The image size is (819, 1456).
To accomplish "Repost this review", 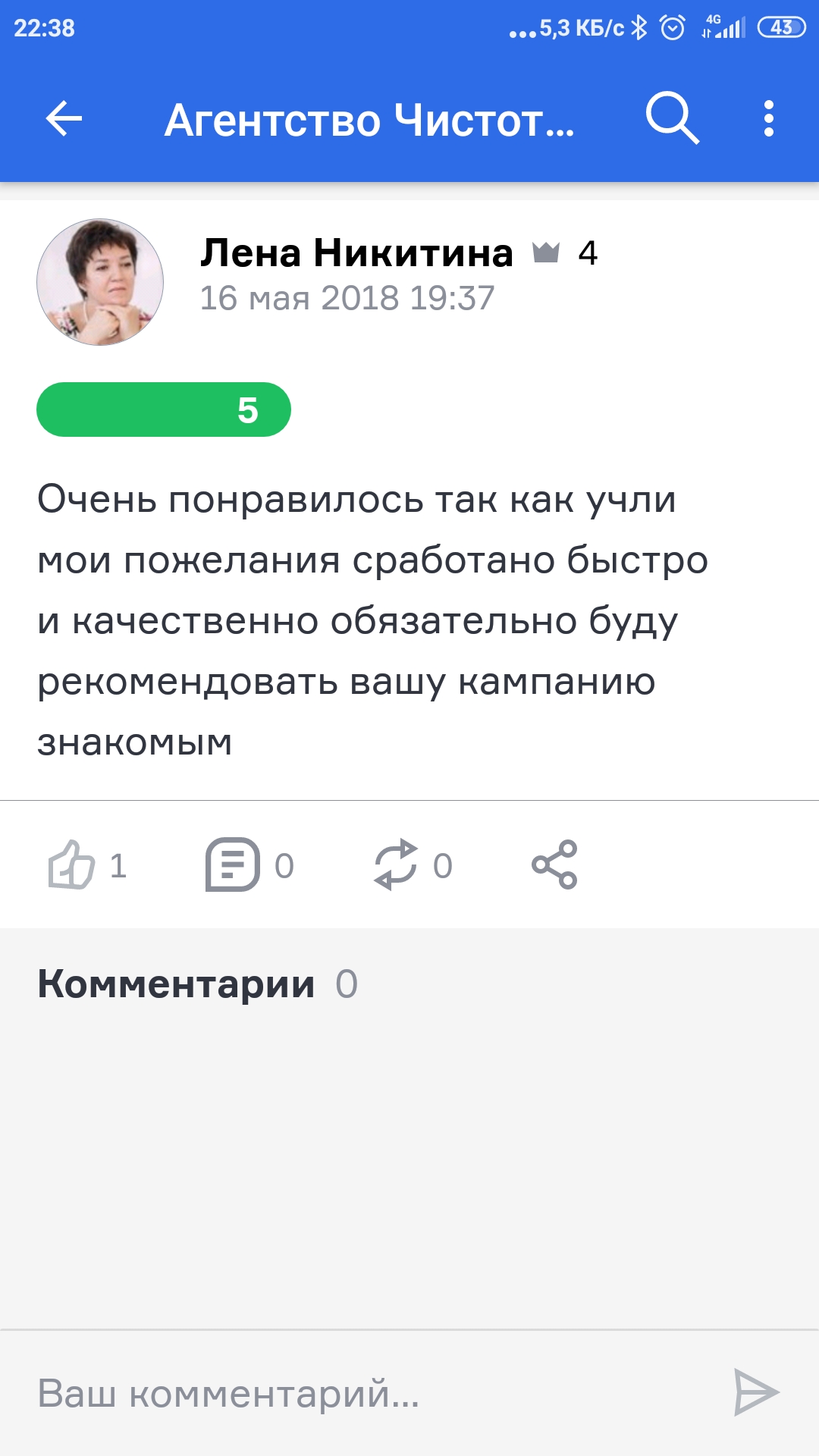I will (x=396, y=864).
